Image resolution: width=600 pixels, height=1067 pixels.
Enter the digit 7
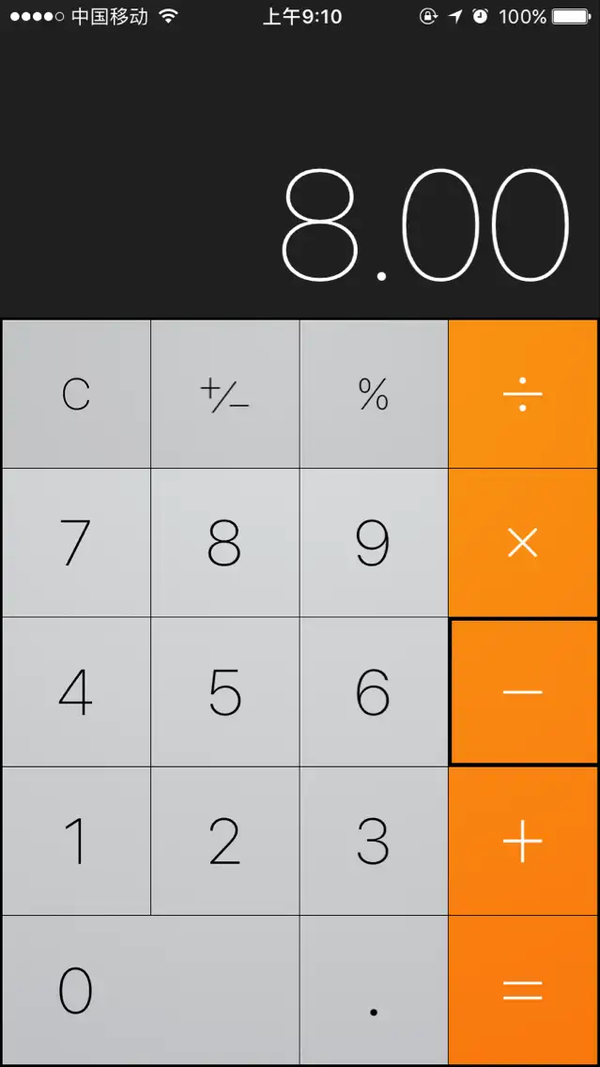coord(76,543)
